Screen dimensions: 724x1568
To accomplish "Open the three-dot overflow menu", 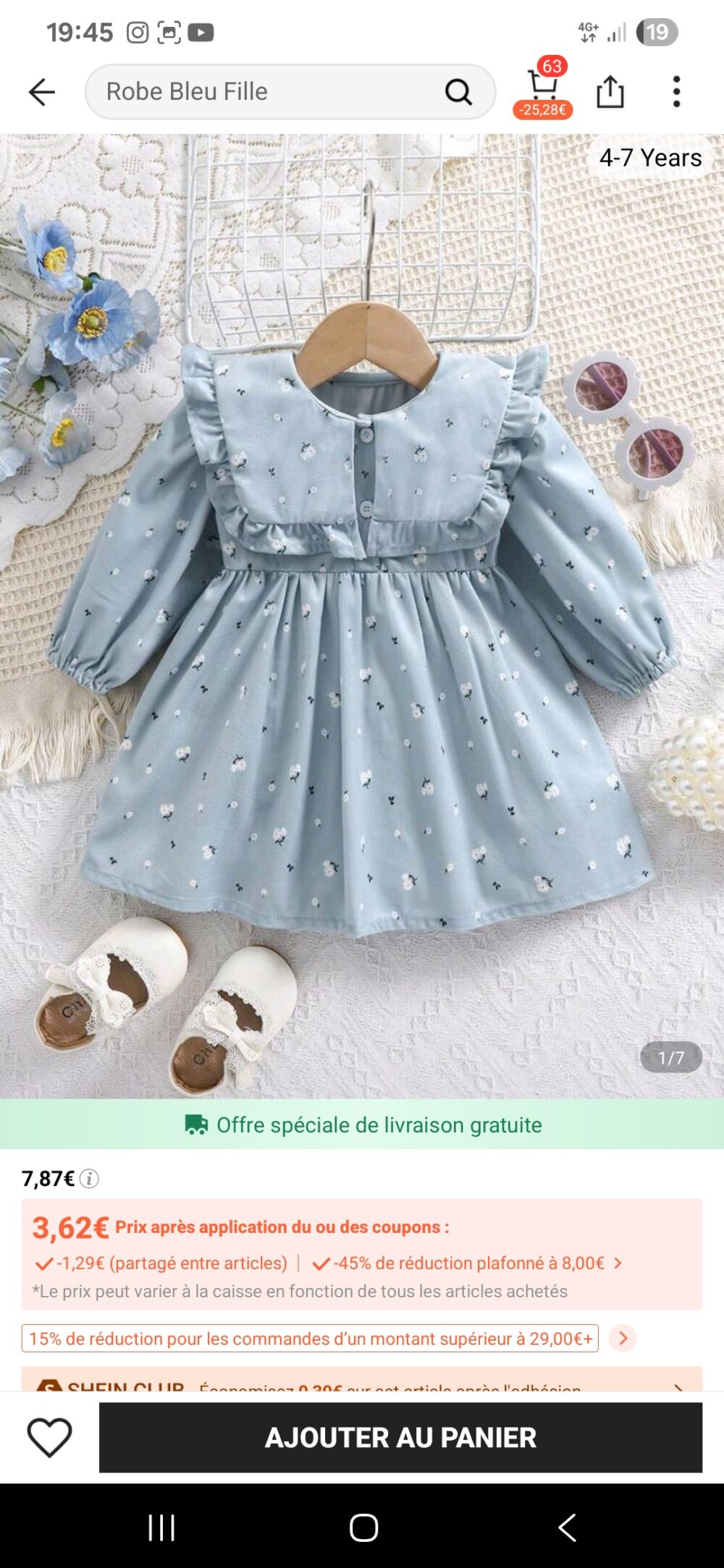I will 676,92.
